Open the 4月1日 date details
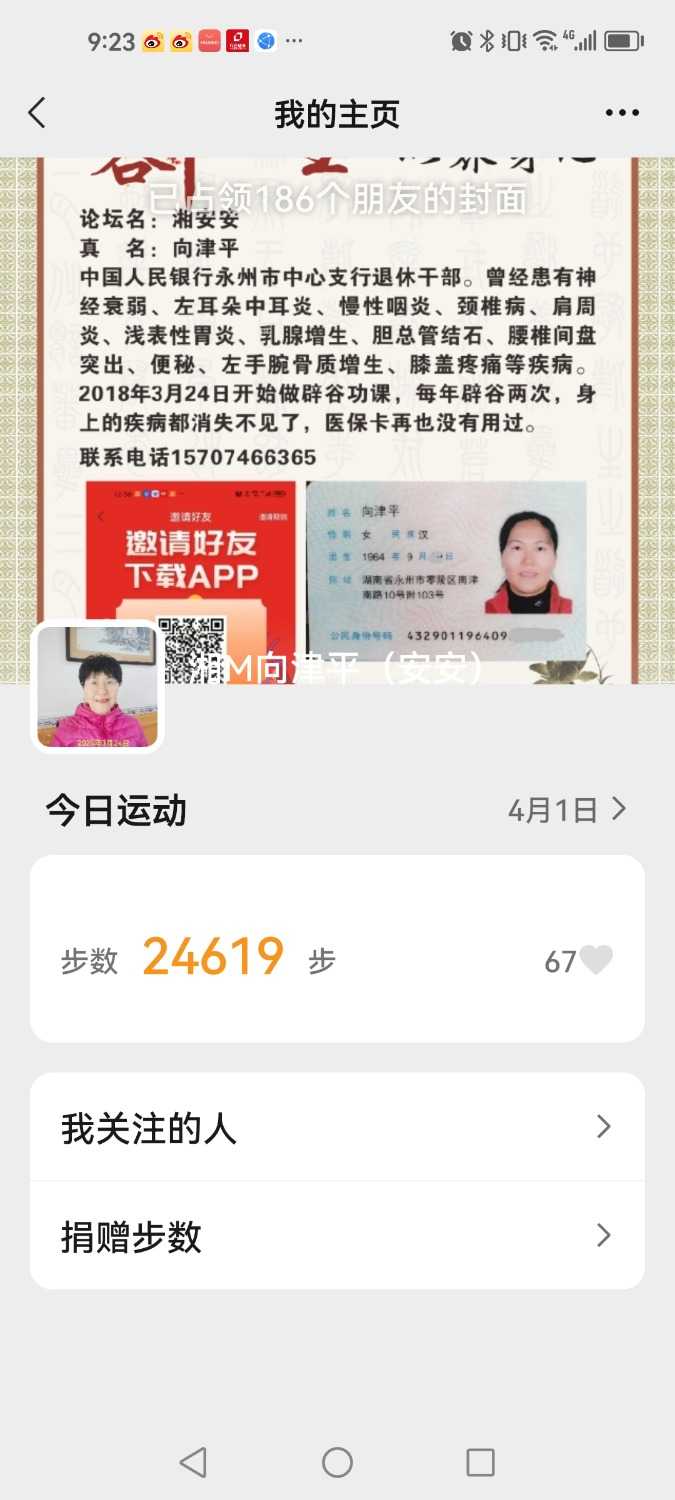The image size is (675, 1500). click(x=566, y=809)
